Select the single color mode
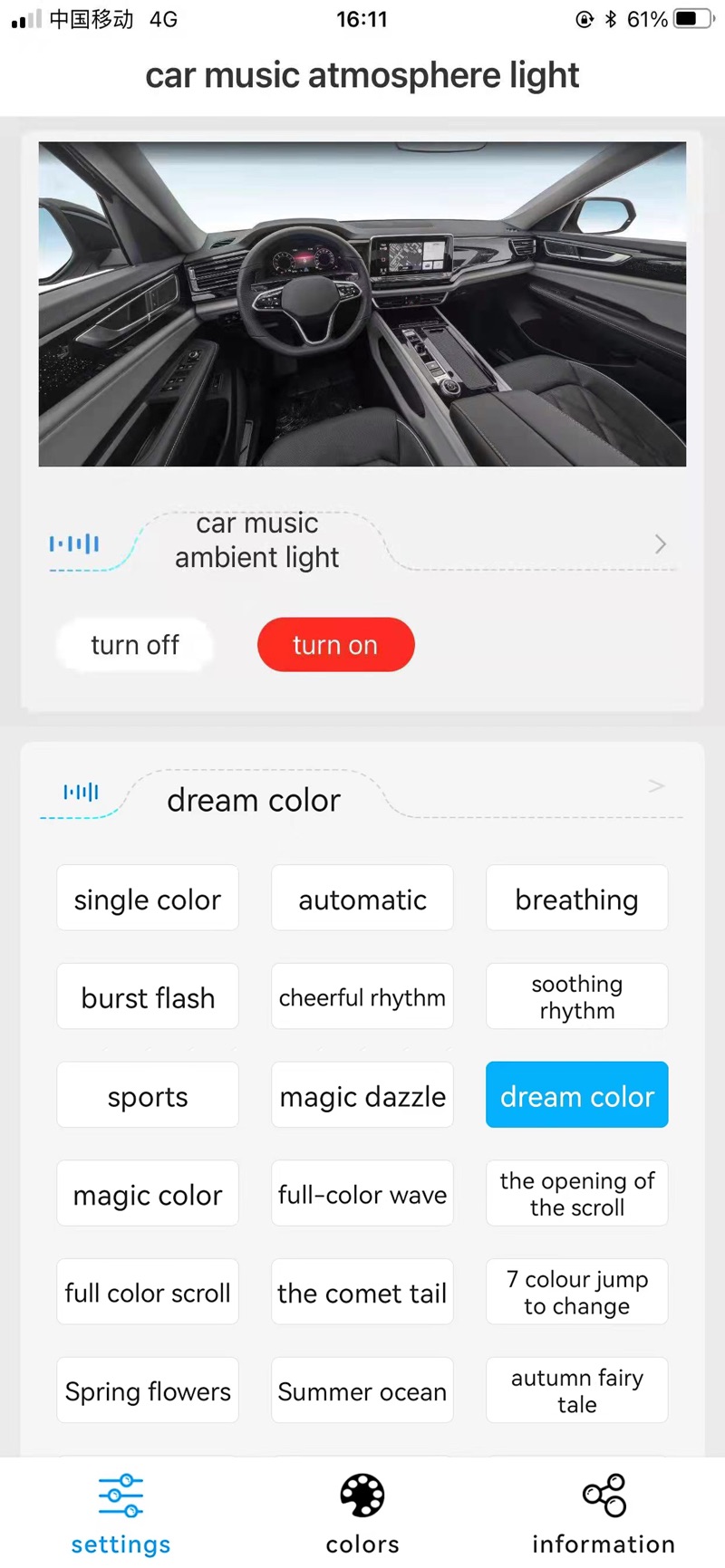The width and height of the screenshot is (725, 1568). click(148, 899)
